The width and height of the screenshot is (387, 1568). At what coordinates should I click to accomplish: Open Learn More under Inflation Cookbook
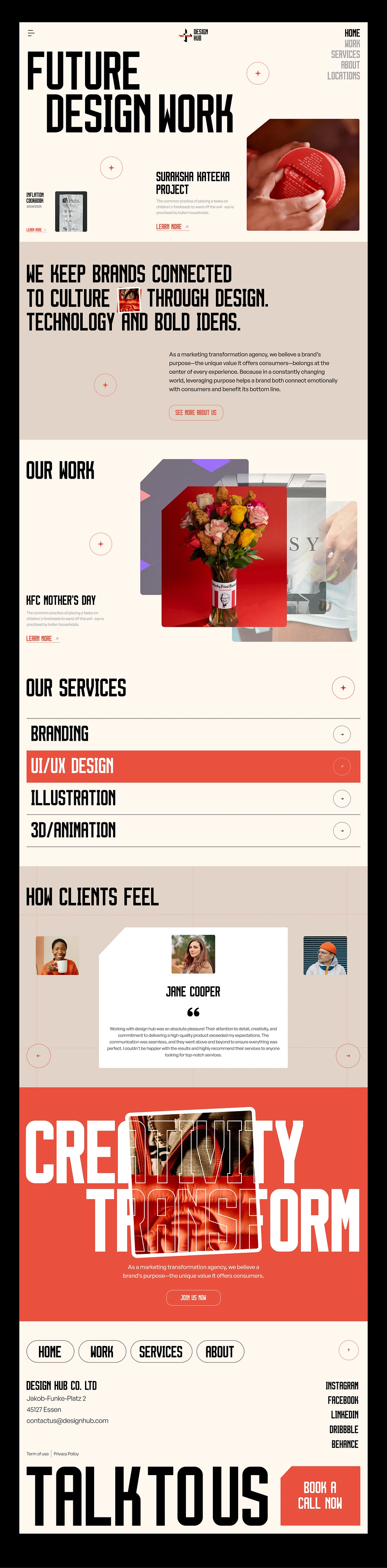[x=36, y=230]
